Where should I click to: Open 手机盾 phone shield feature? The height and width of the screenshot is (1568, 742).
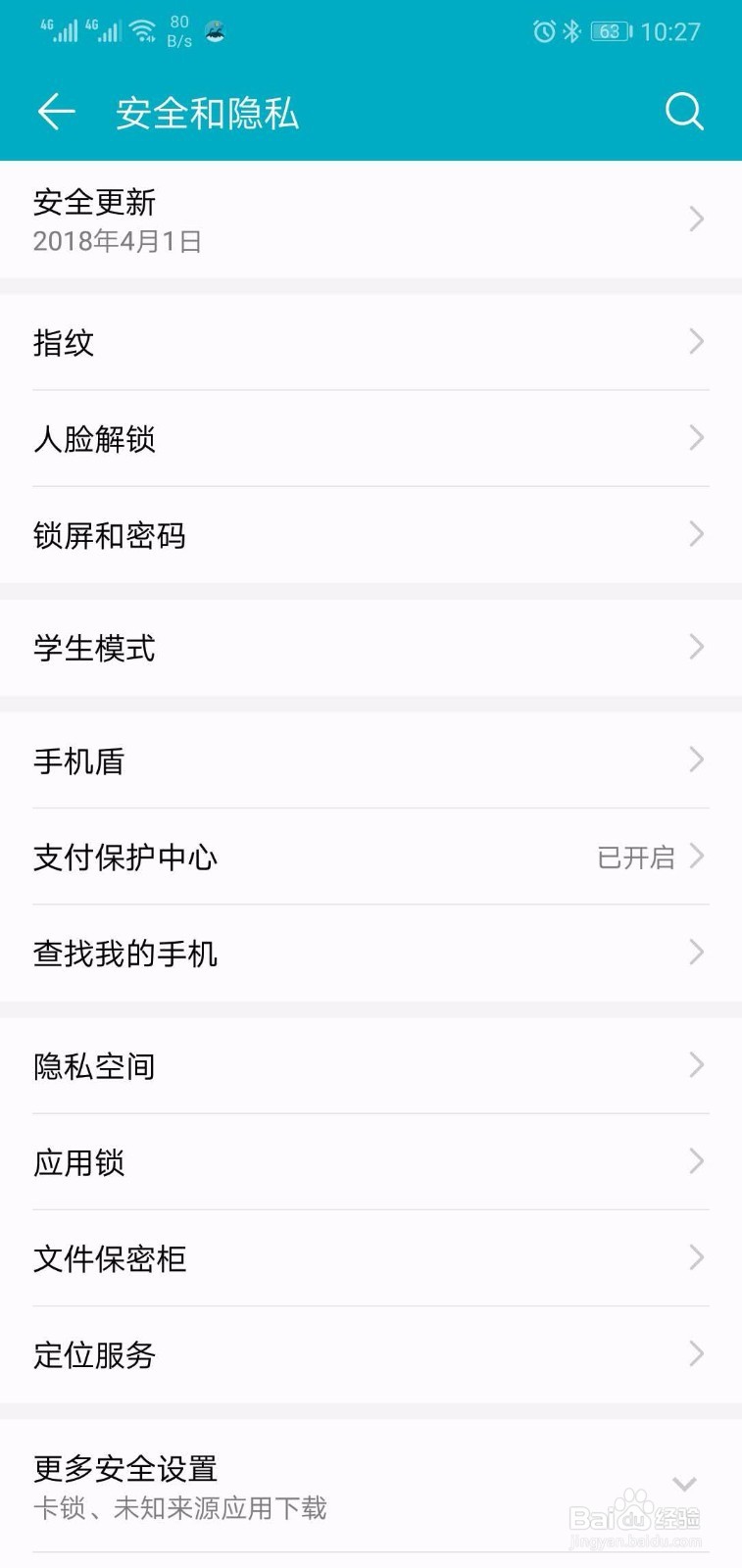(x=371, y=760)
